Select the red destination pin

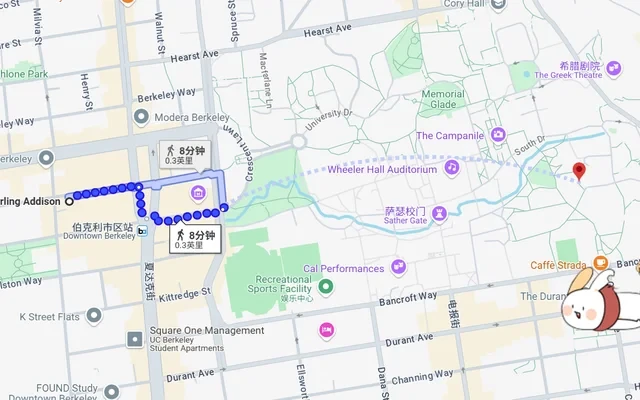point(578,171)
